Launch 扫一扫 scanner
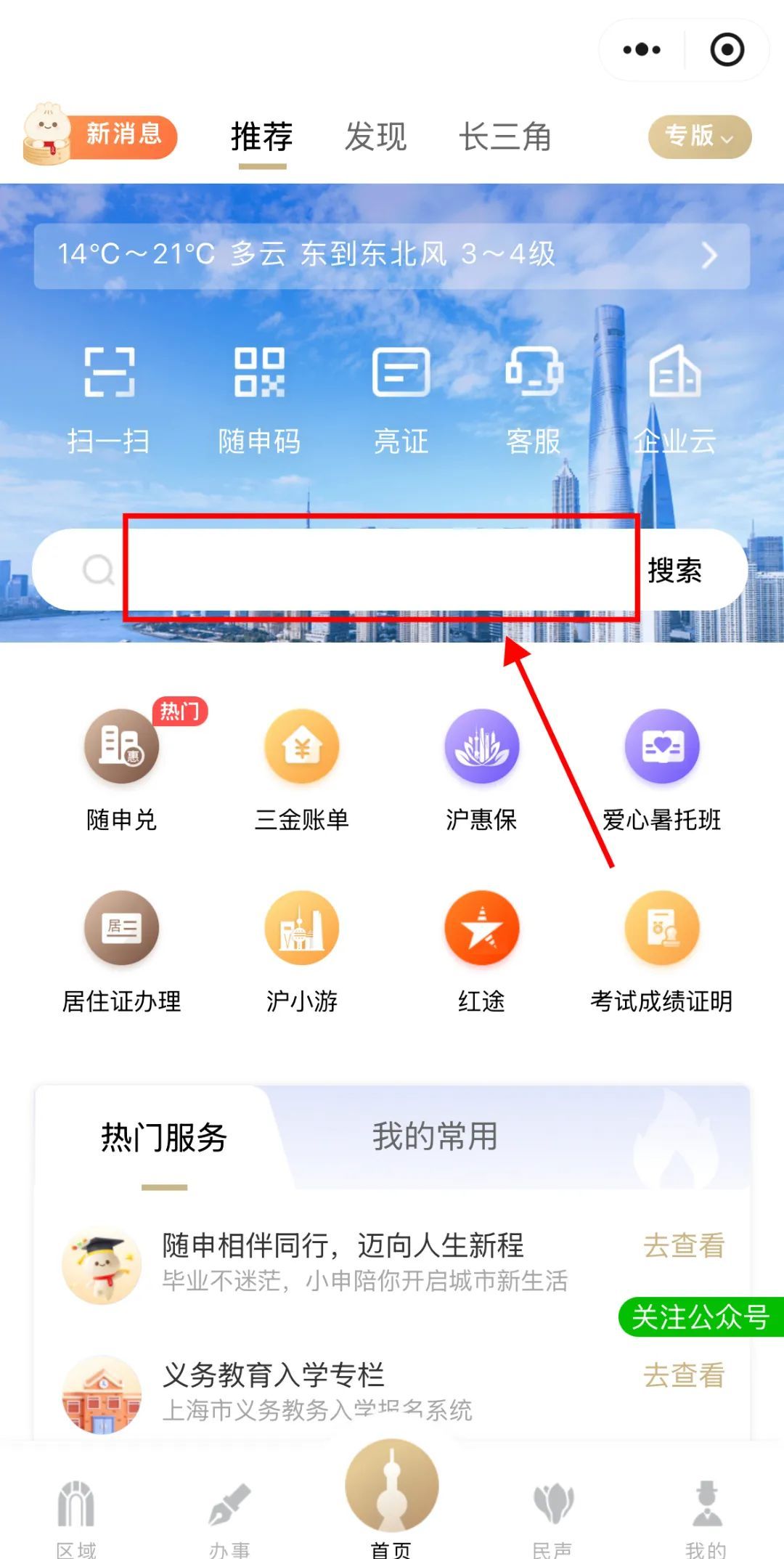The width and height of the screenshot is (784, 1559). click(x=109, y=401)
